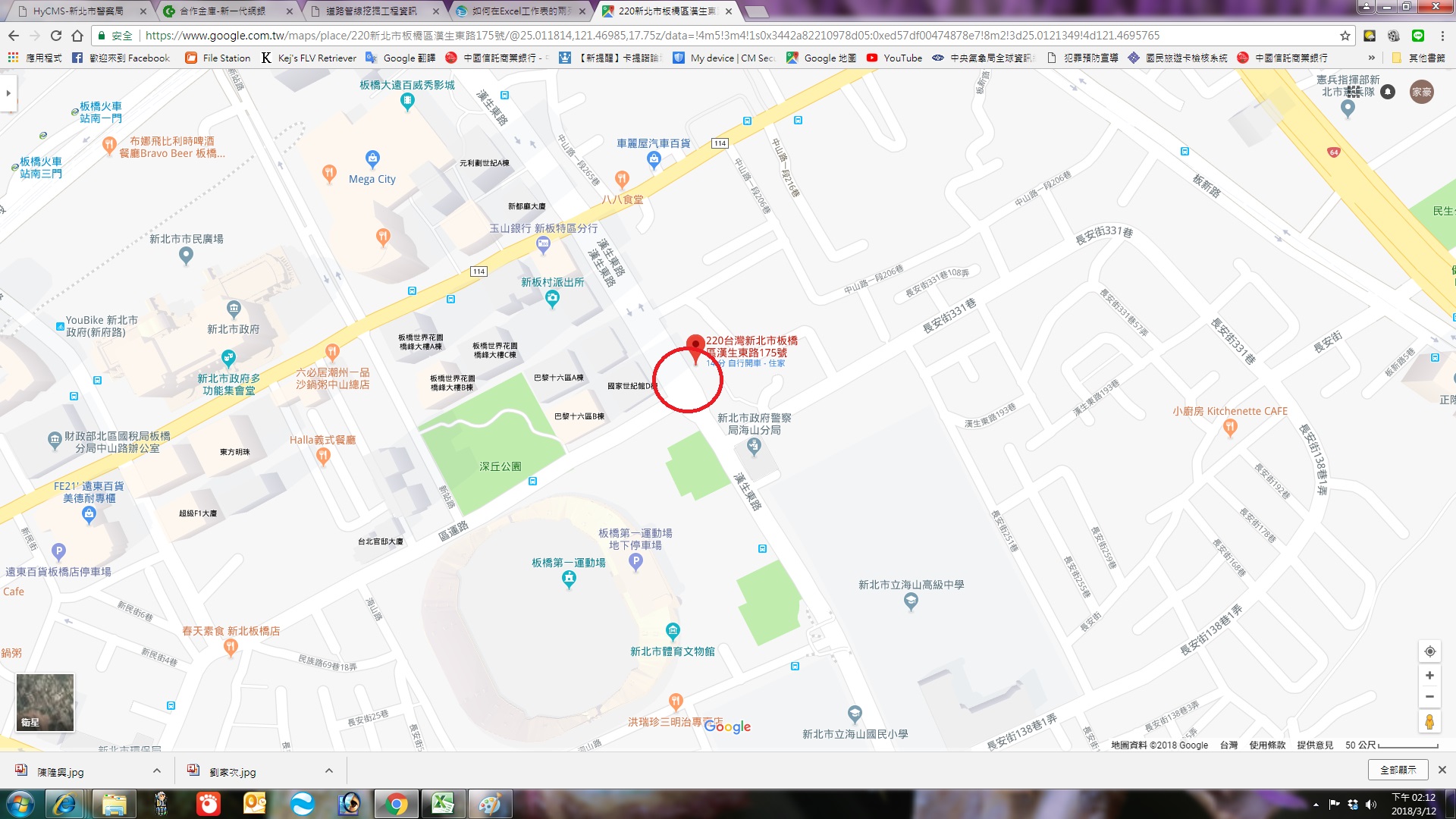Screen dimensions: 1456x819
Task: Expand the Google Maps side panel
Action: pyautogui.click(x=8, y=93)
